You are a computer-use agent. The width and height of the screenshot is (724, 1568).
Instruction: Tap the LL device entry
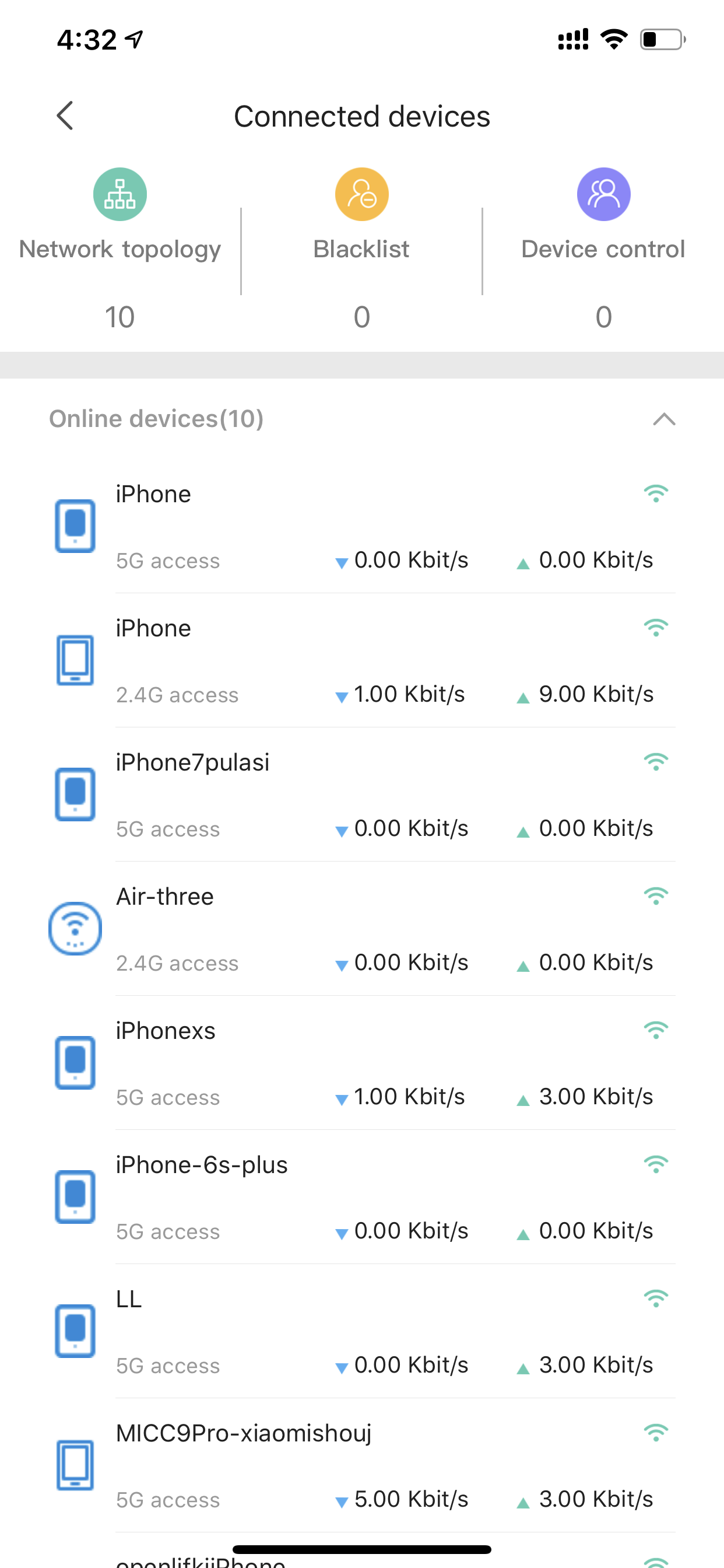click(x=361, y=1331)
